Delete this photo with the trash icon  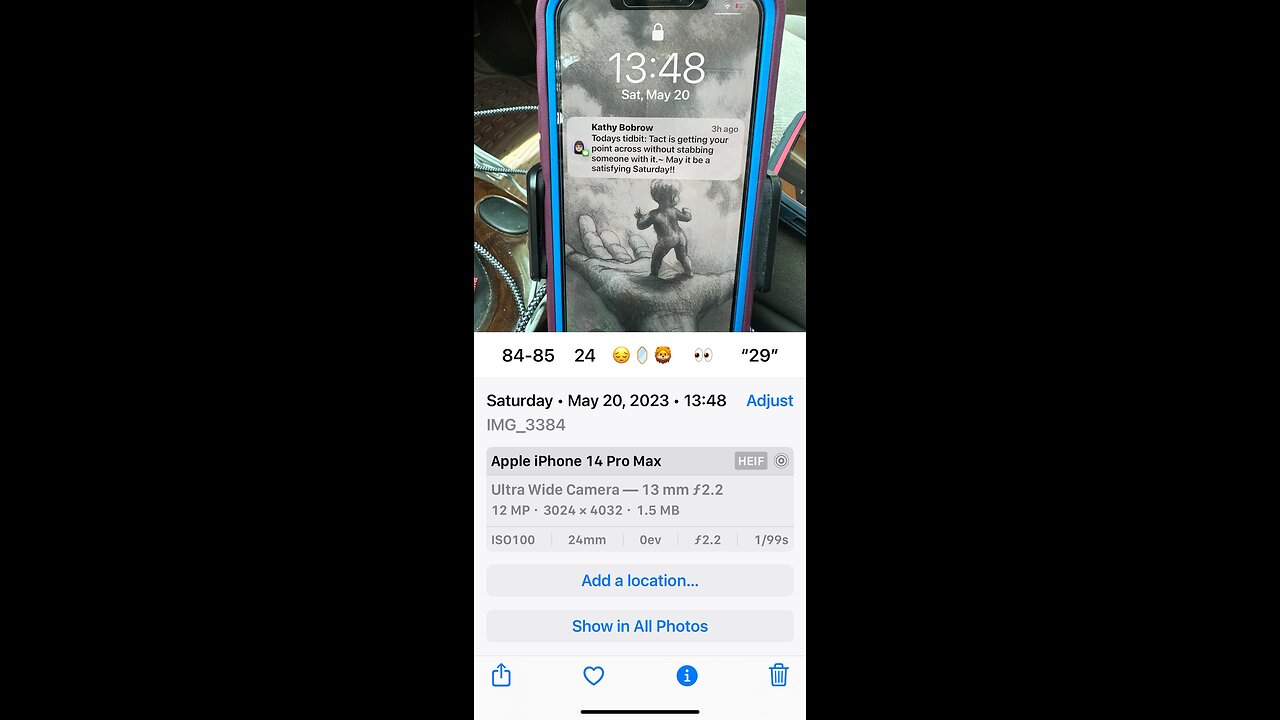(x=779, y=676)
